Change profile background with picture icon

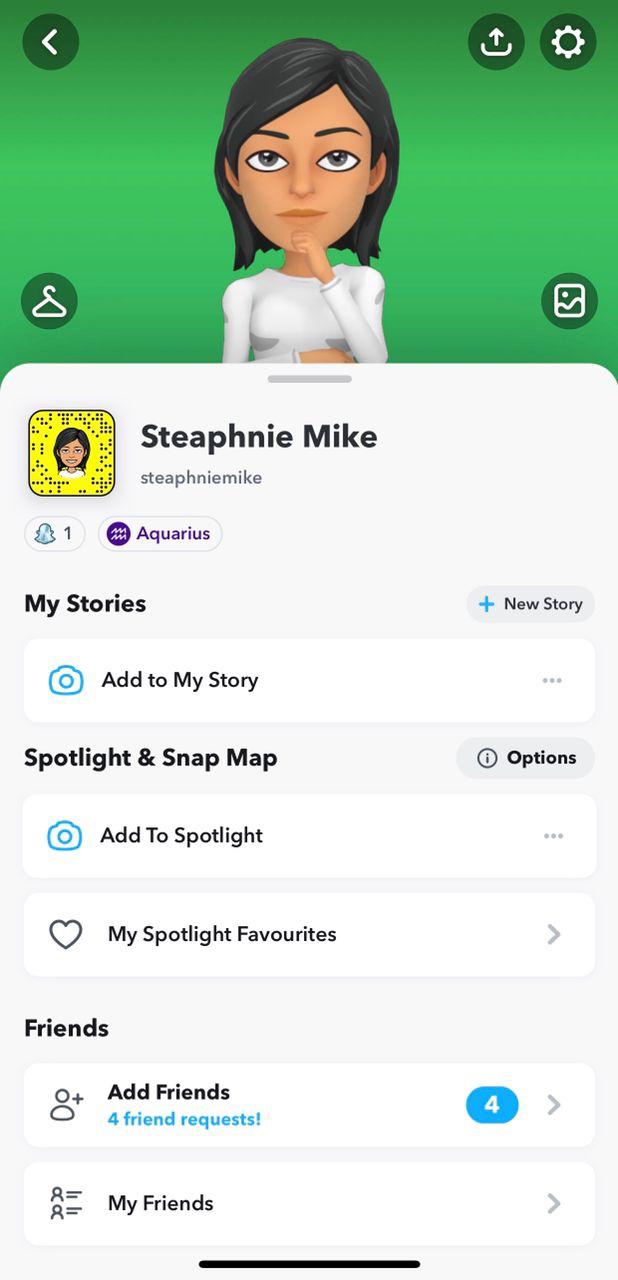click(x=569, y=301)
